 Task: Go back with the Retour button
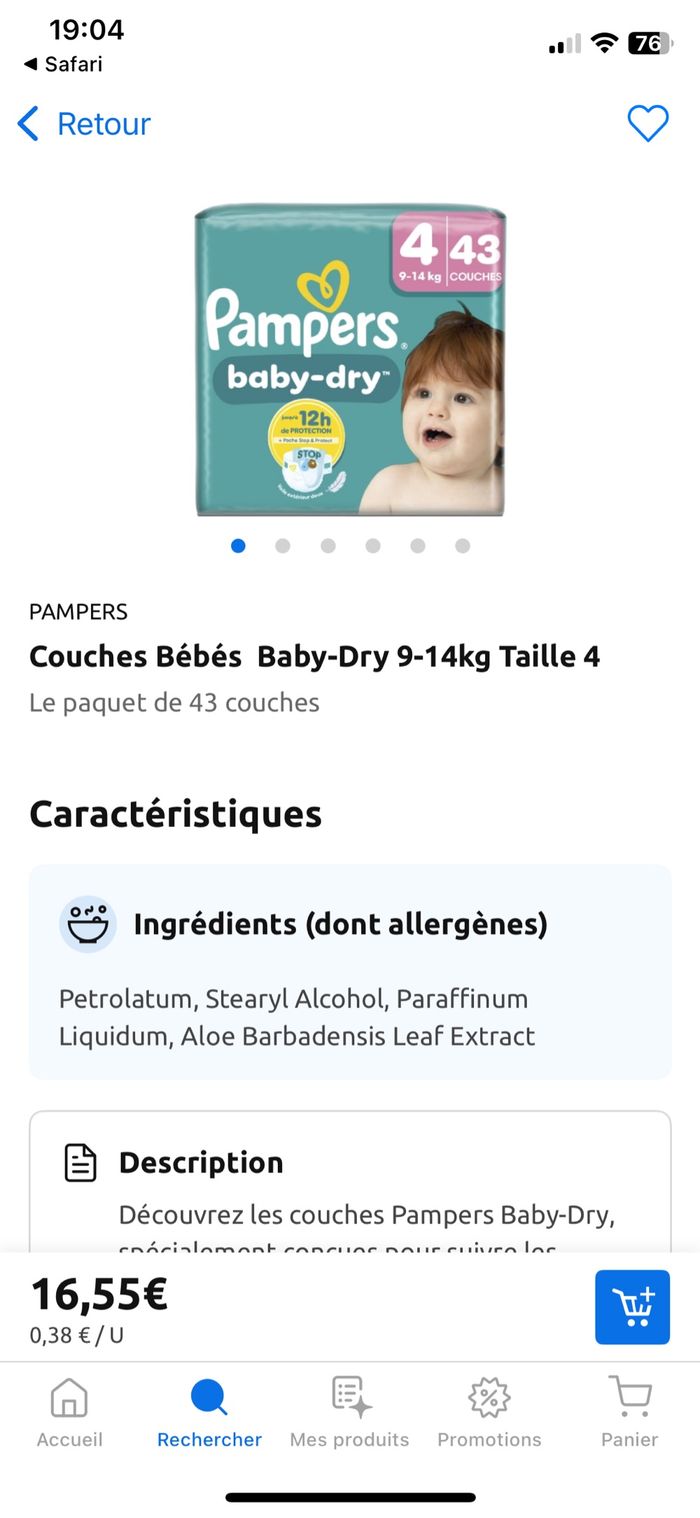tap(84, 124)
